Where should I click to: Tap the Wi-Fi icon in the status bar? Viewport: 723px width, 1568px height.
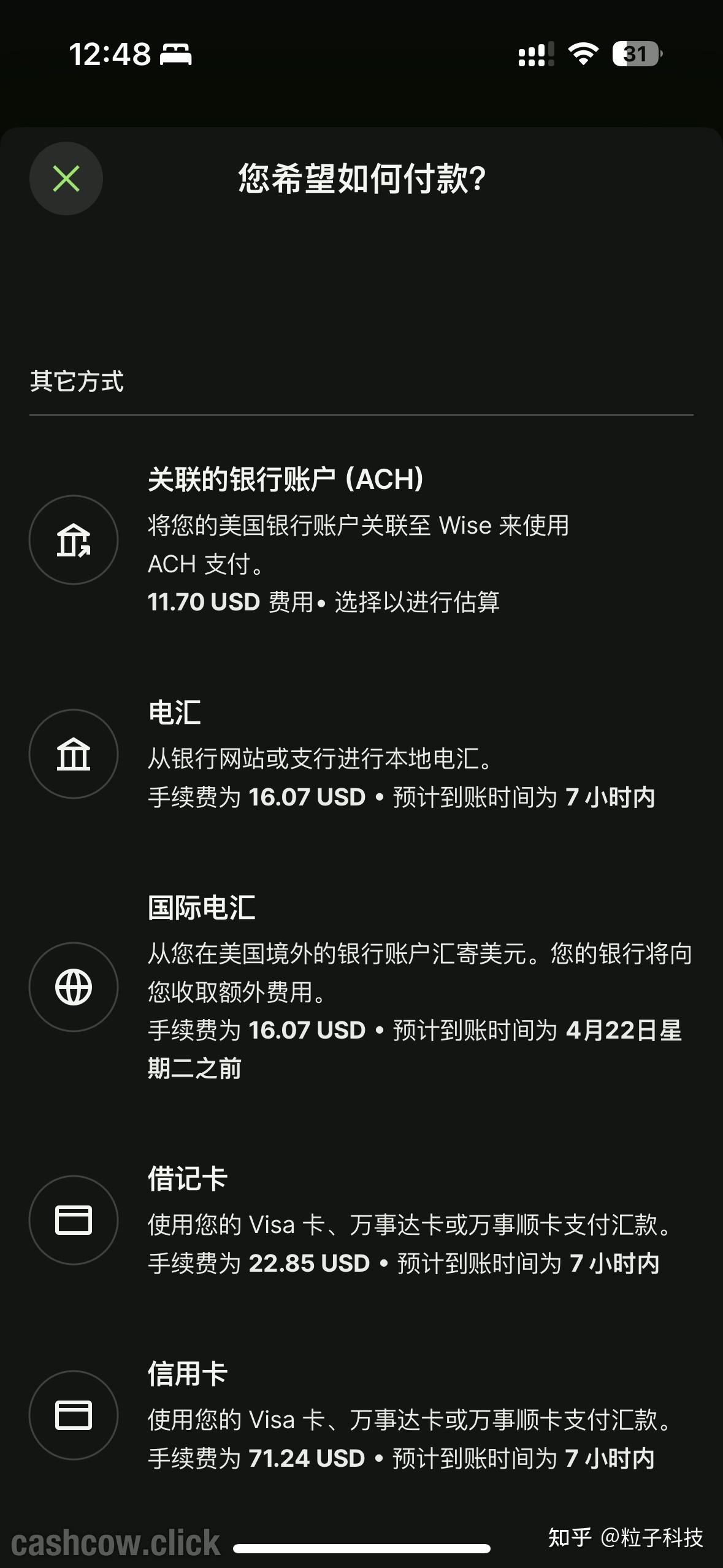(583, 55)
